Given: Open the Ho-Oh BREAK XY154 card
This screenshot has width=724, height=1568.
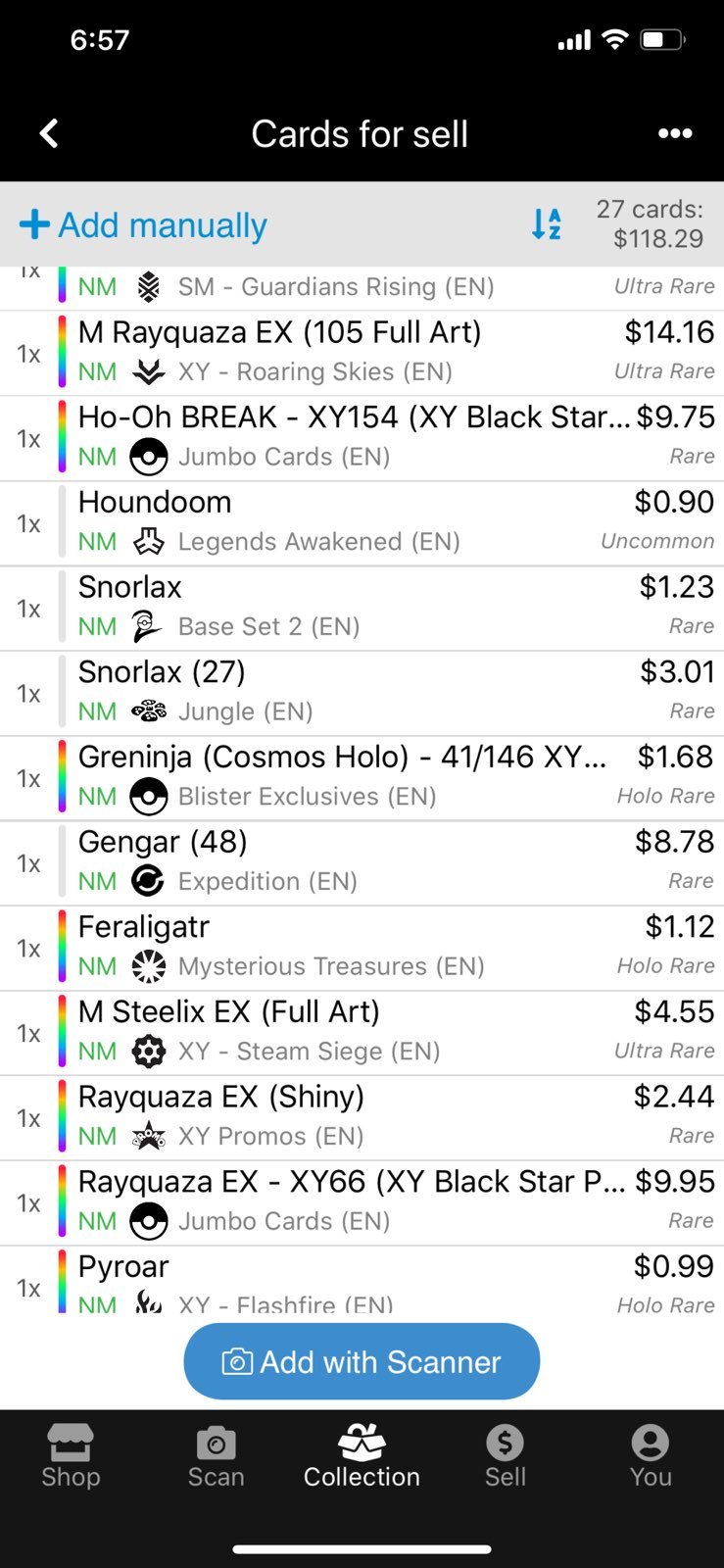Looking at the screenshot, I should click(x=362, y=439).
